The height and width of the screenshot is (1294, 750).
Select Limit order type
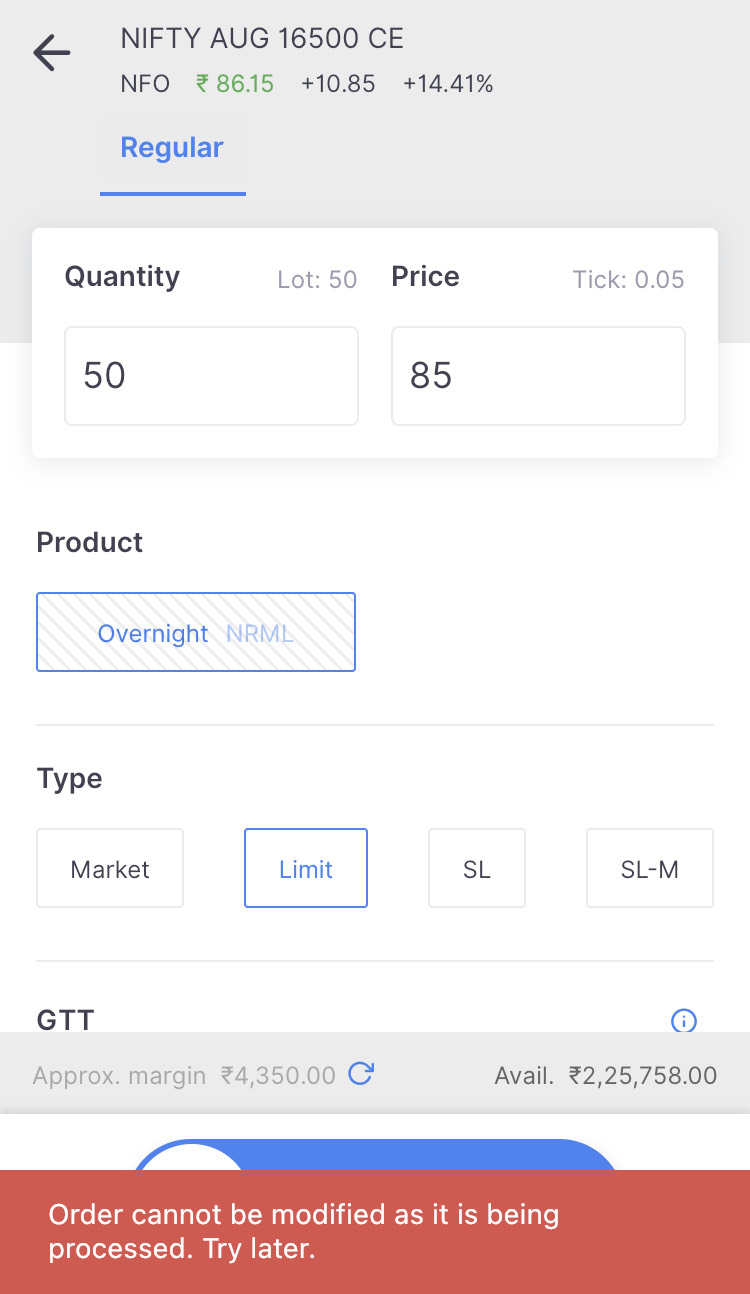click(x=306, y=869)
